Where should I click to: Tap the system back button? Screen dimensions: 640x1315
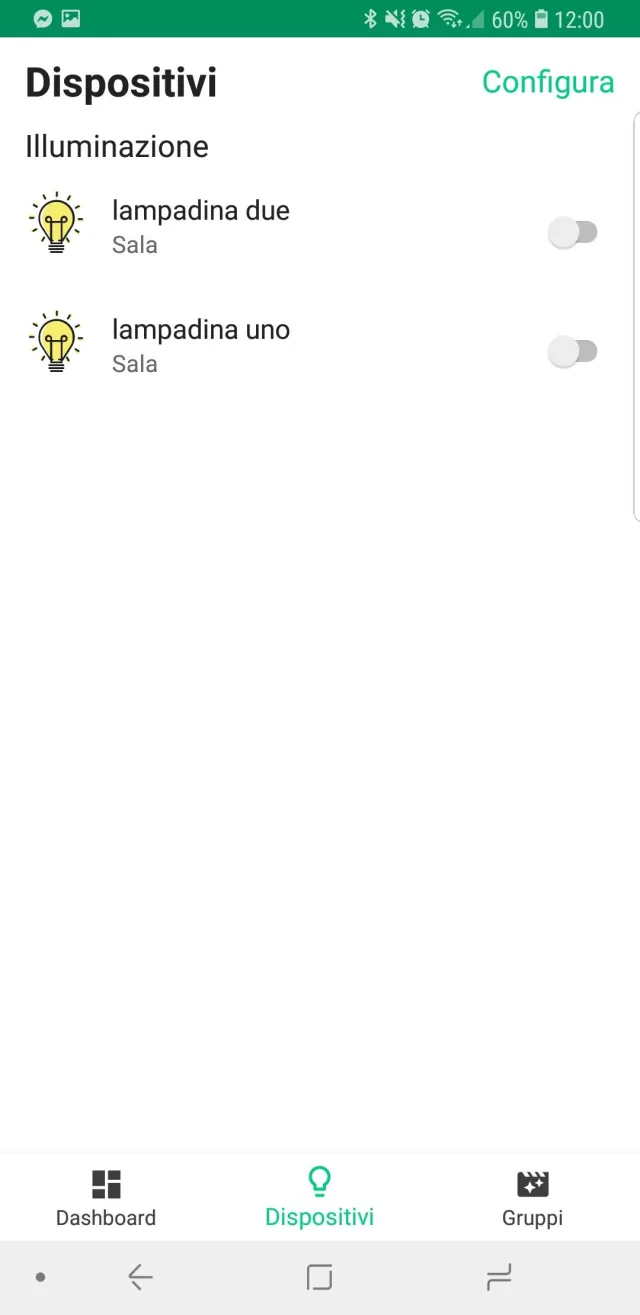tap(140, 1277)
